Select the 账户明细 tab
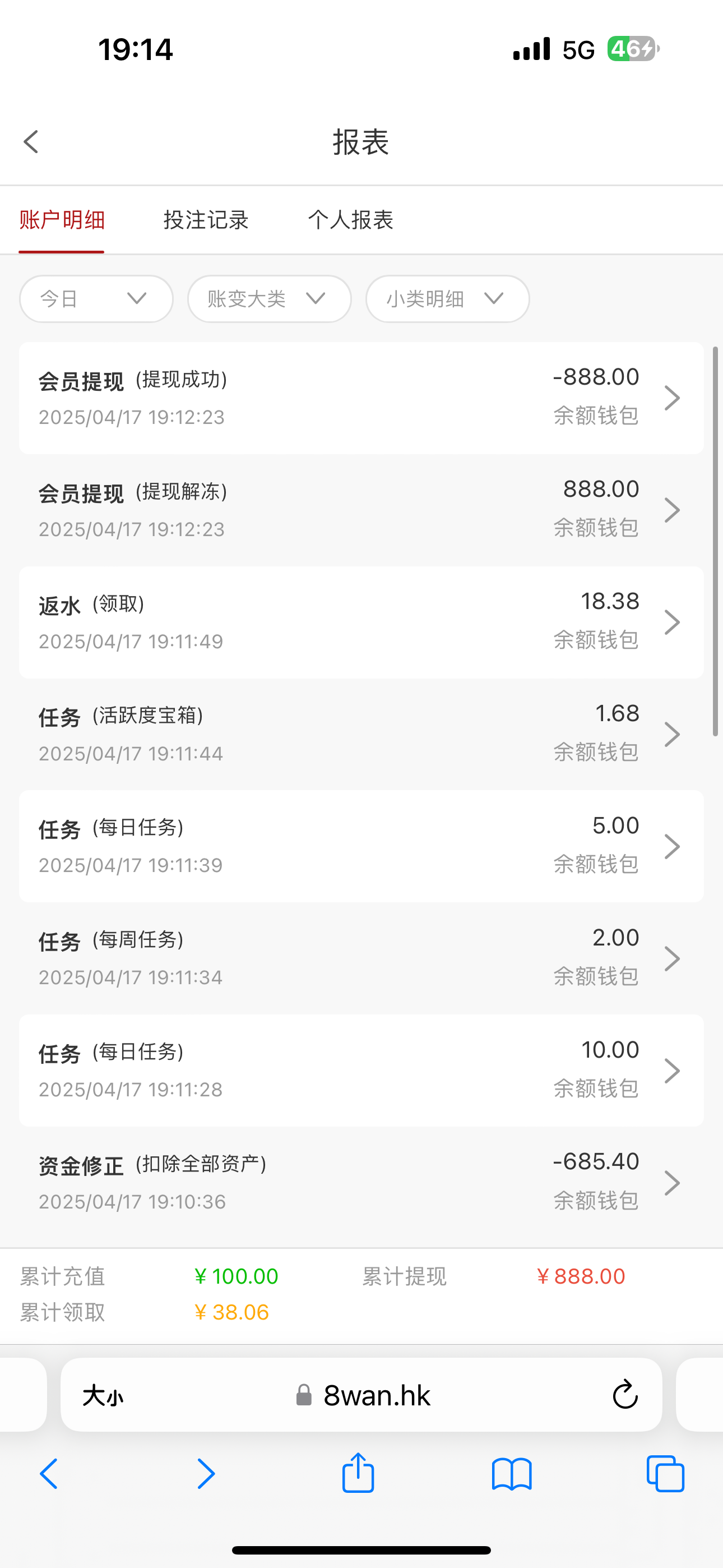The width and height of the screenshot is (723, 1568). click(62, 220)
